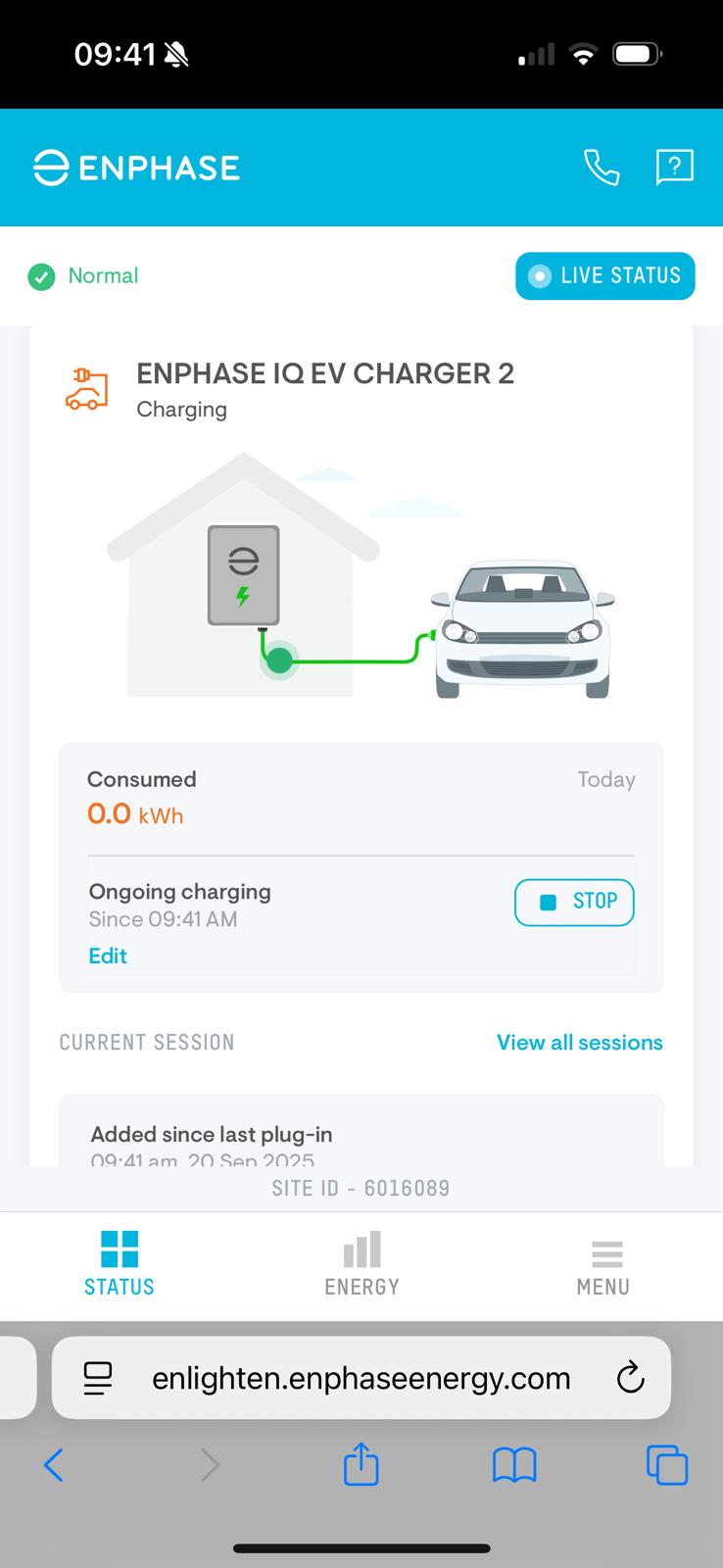This screenshot has width=723, height=1568.
Task: Open Safari page settings icon
Action: (98, 1378)
